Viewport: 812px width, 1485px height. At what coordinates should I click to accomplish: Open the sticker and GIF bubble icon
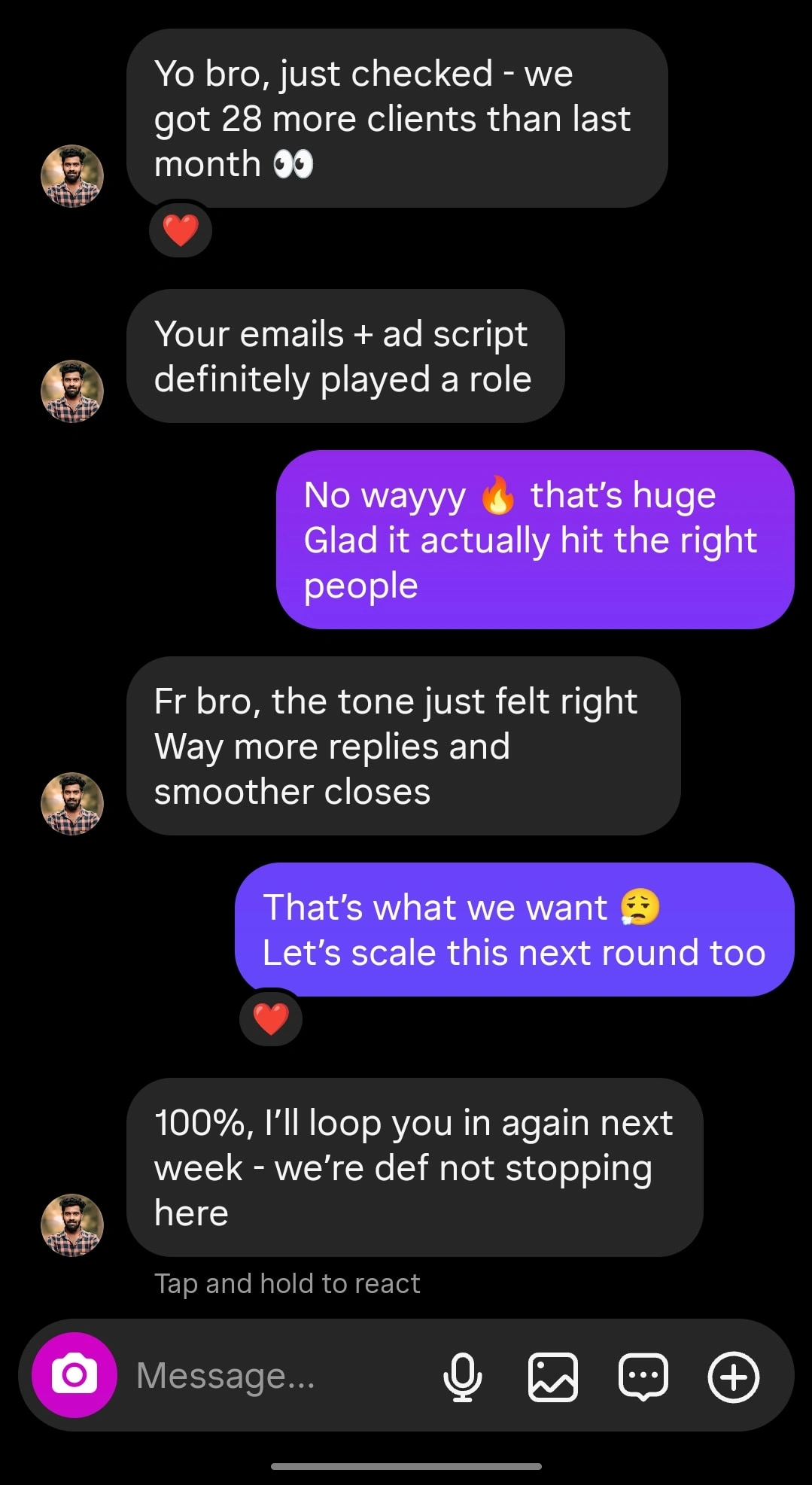point(643,1377)
